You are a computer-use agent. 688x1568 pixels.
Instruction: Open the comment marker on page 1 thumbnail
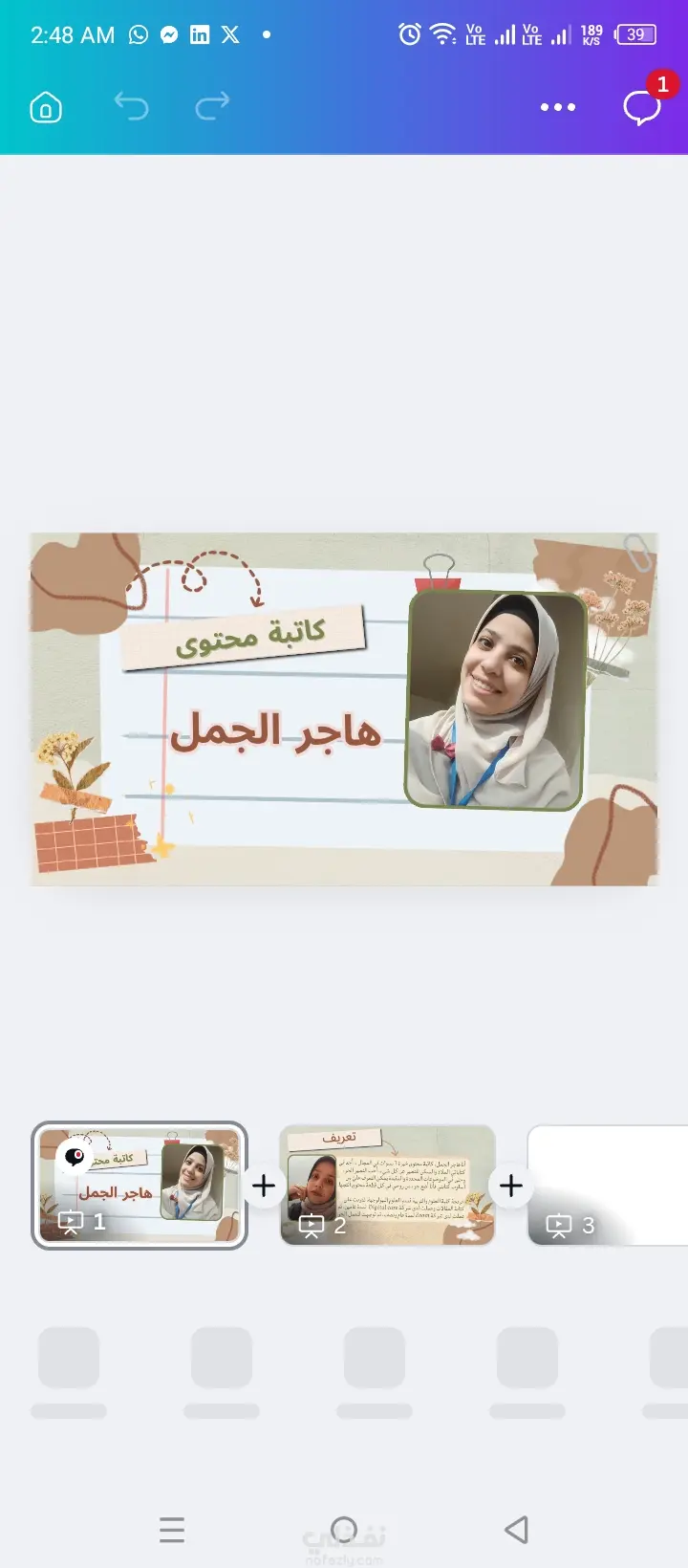(x=75, y=1157)
